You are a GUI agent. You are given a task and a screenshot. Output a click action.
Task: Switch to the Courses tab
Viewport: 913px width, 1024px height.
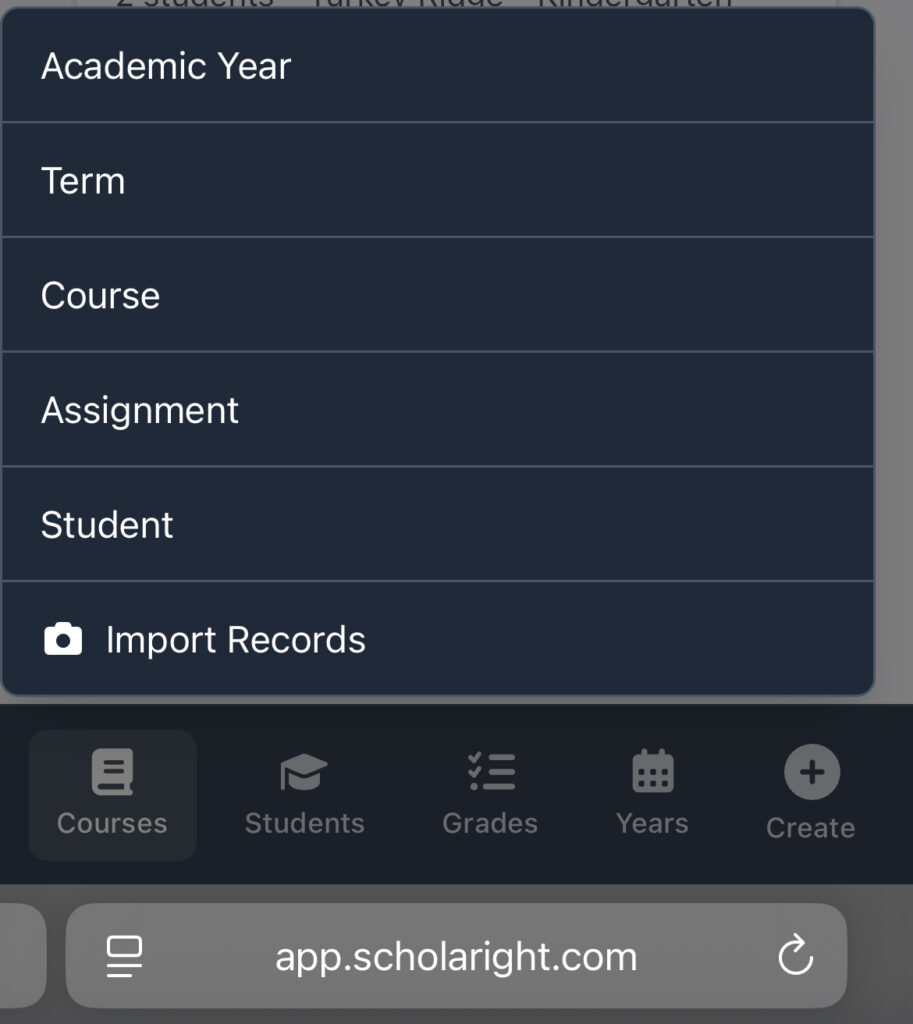coord(112,795)
